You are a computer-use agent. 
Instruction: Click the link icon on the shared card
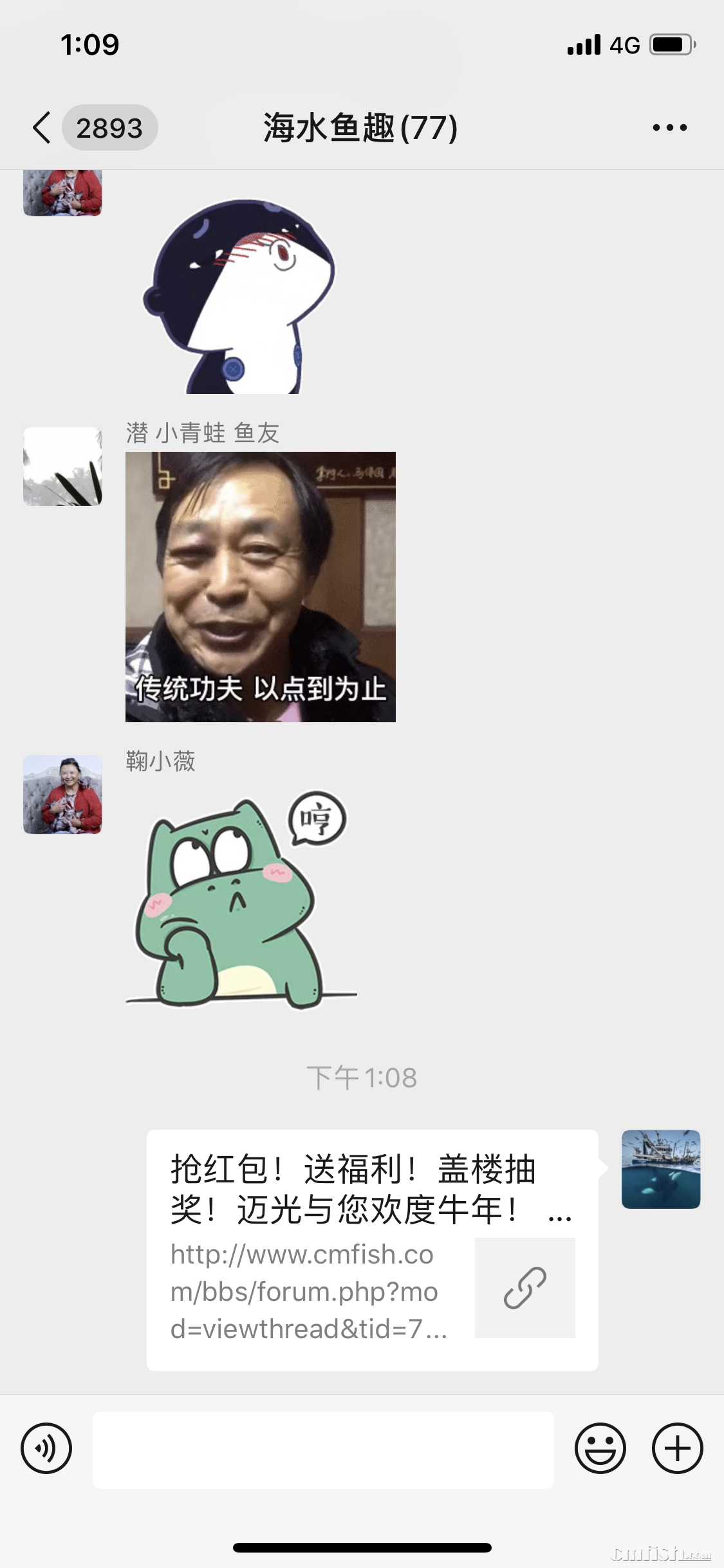click(525, 1289)
